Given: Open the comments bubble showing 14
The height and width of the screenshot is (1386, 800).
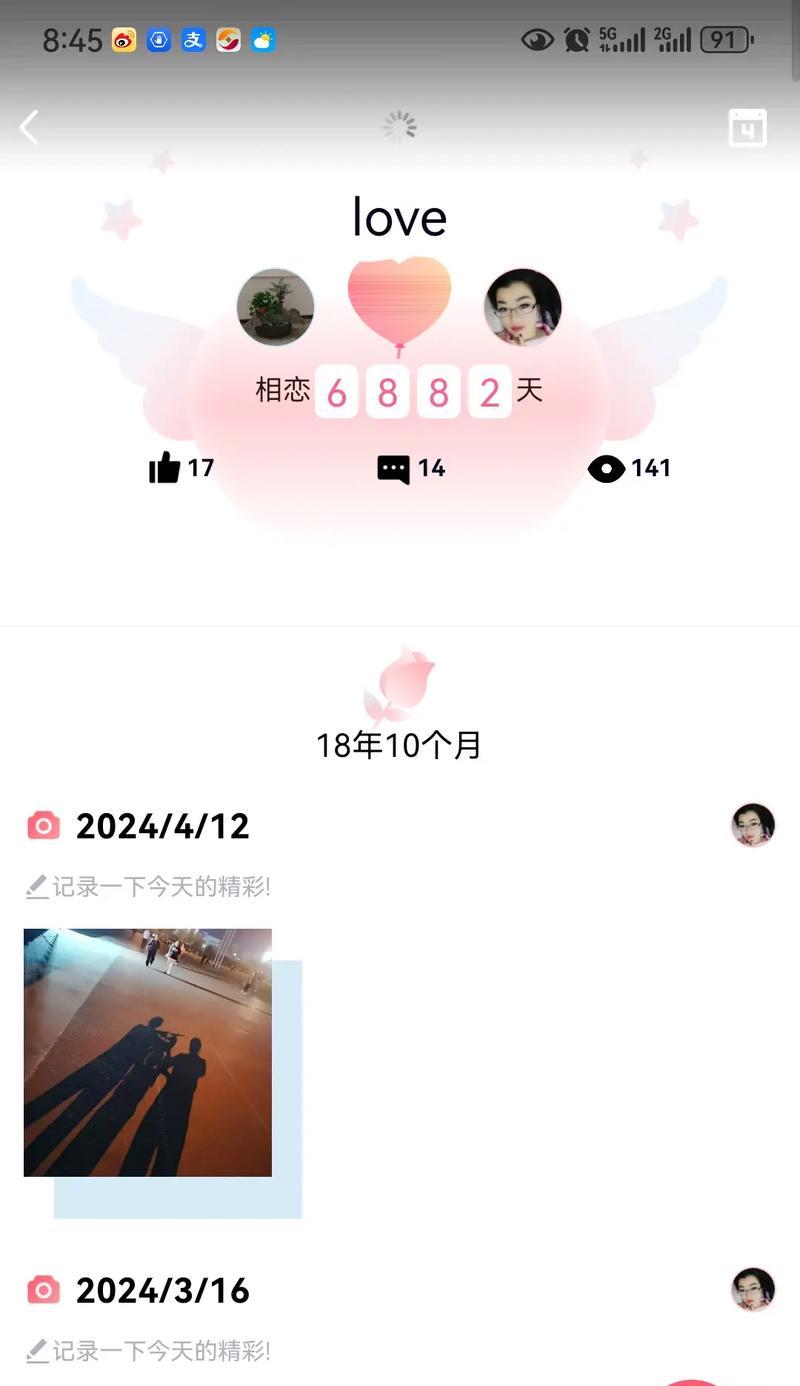Looking at the screenshot, I should point(394,468).
